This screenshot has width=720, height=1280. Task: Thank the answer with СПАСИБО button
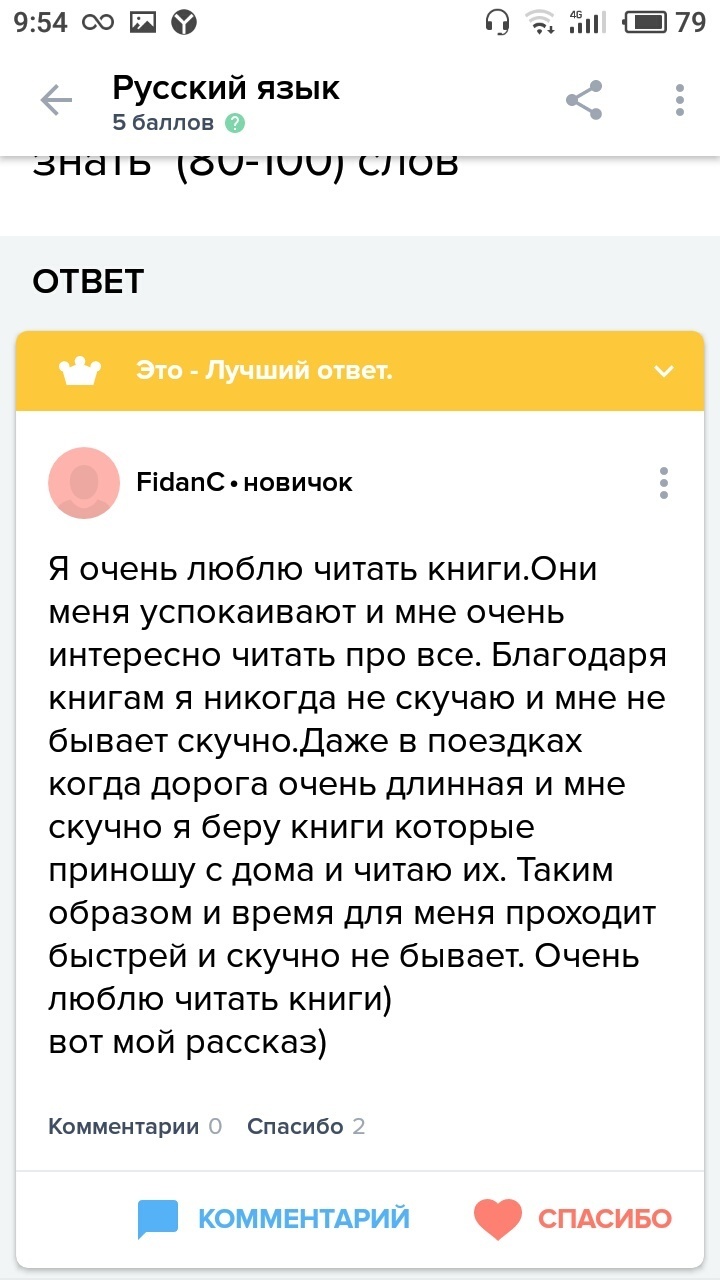point(572,1218)
